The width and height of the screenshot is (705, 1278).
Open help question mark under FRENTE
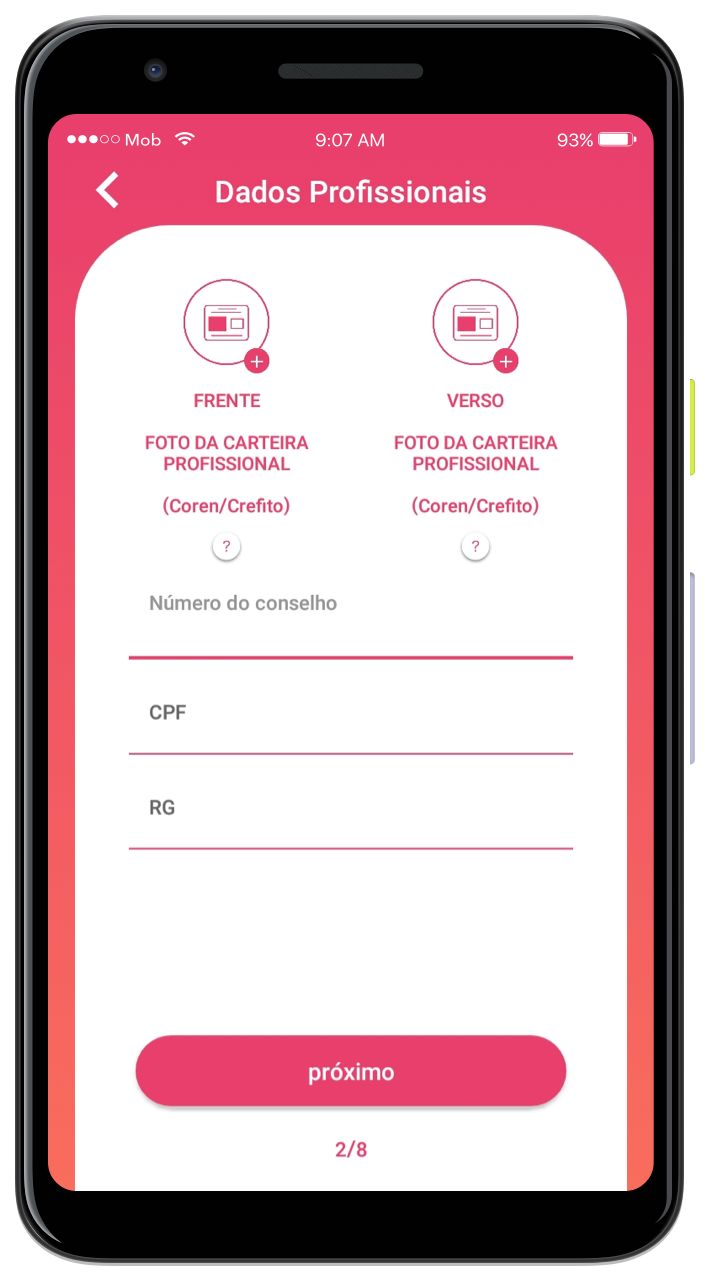pyautogui.click(x=226, y=547)
